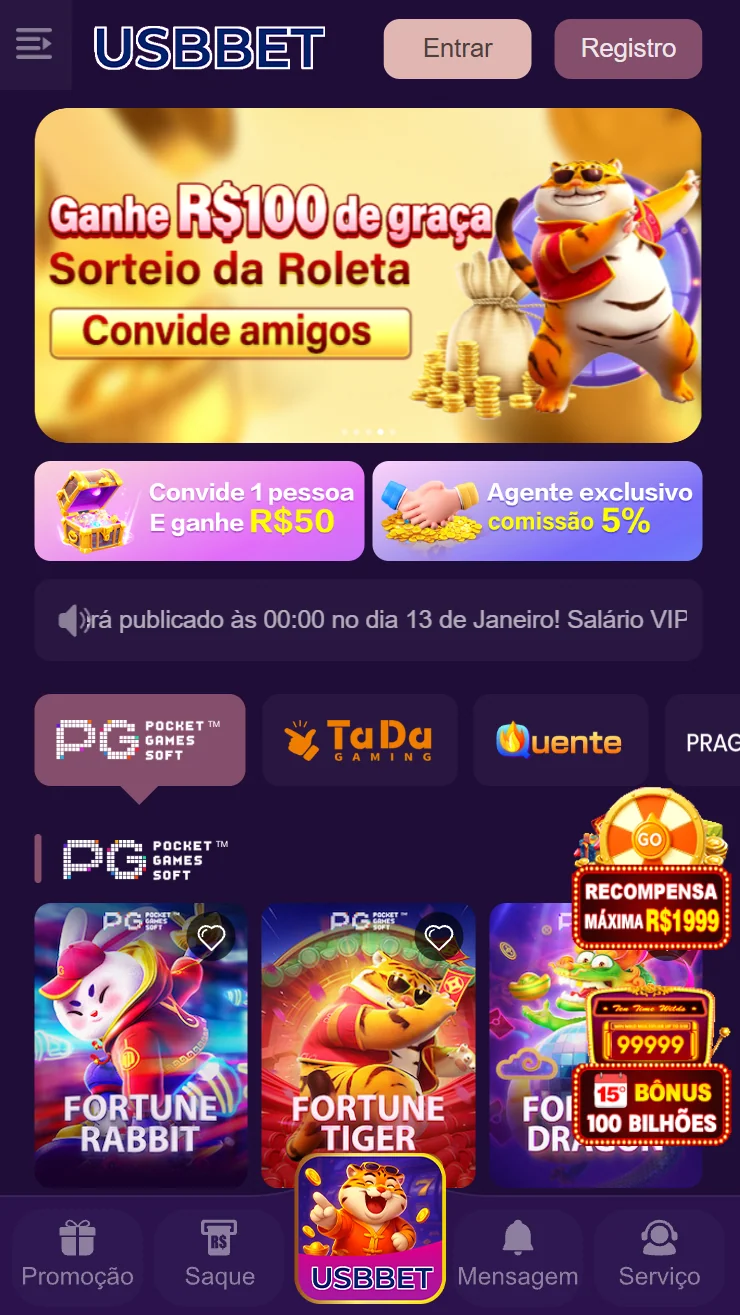Screen dimensions: 740x1315
Task: Open Saque with the withdrawal icon
Action: click(218, 1237)
